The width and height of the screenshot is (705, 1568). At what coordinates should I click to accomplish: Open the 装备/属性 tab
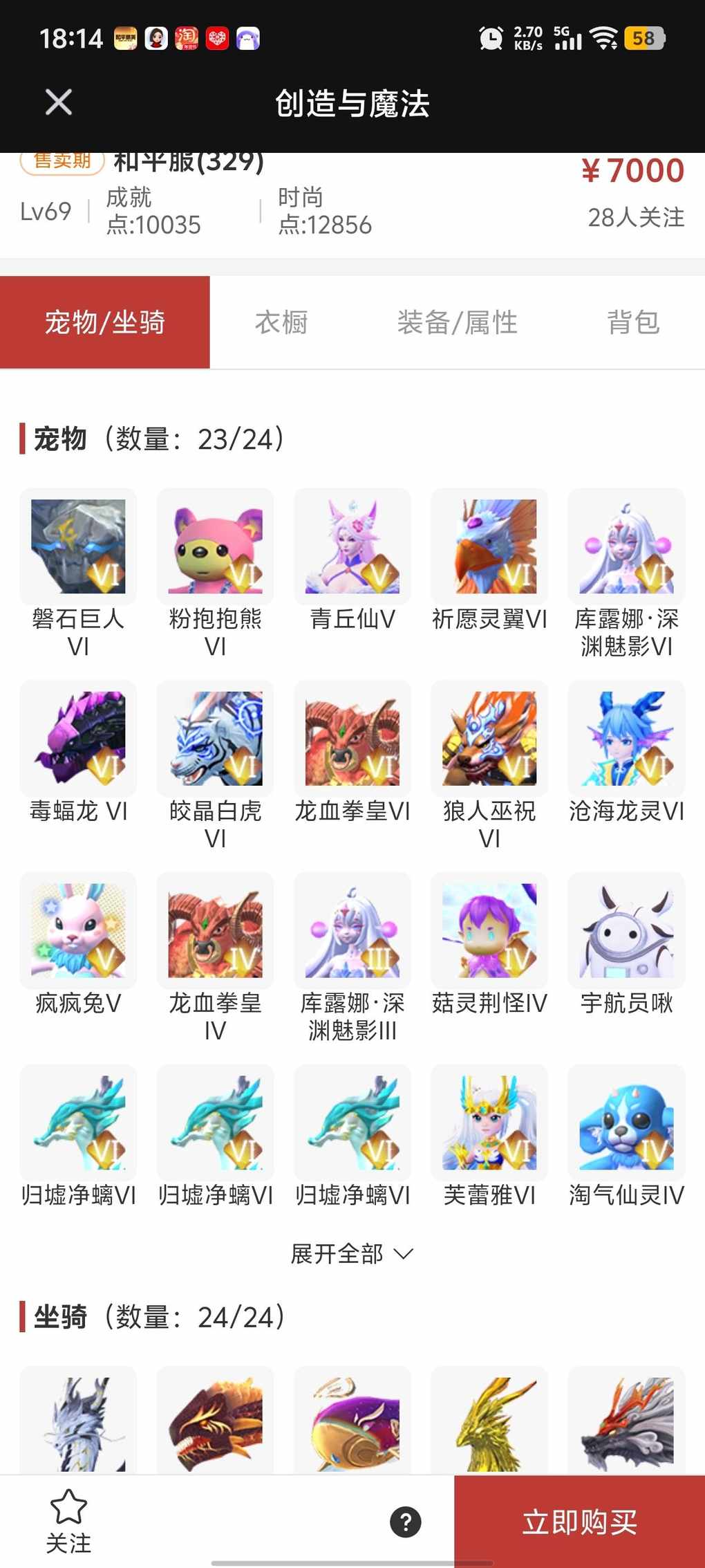coord(457,322)
